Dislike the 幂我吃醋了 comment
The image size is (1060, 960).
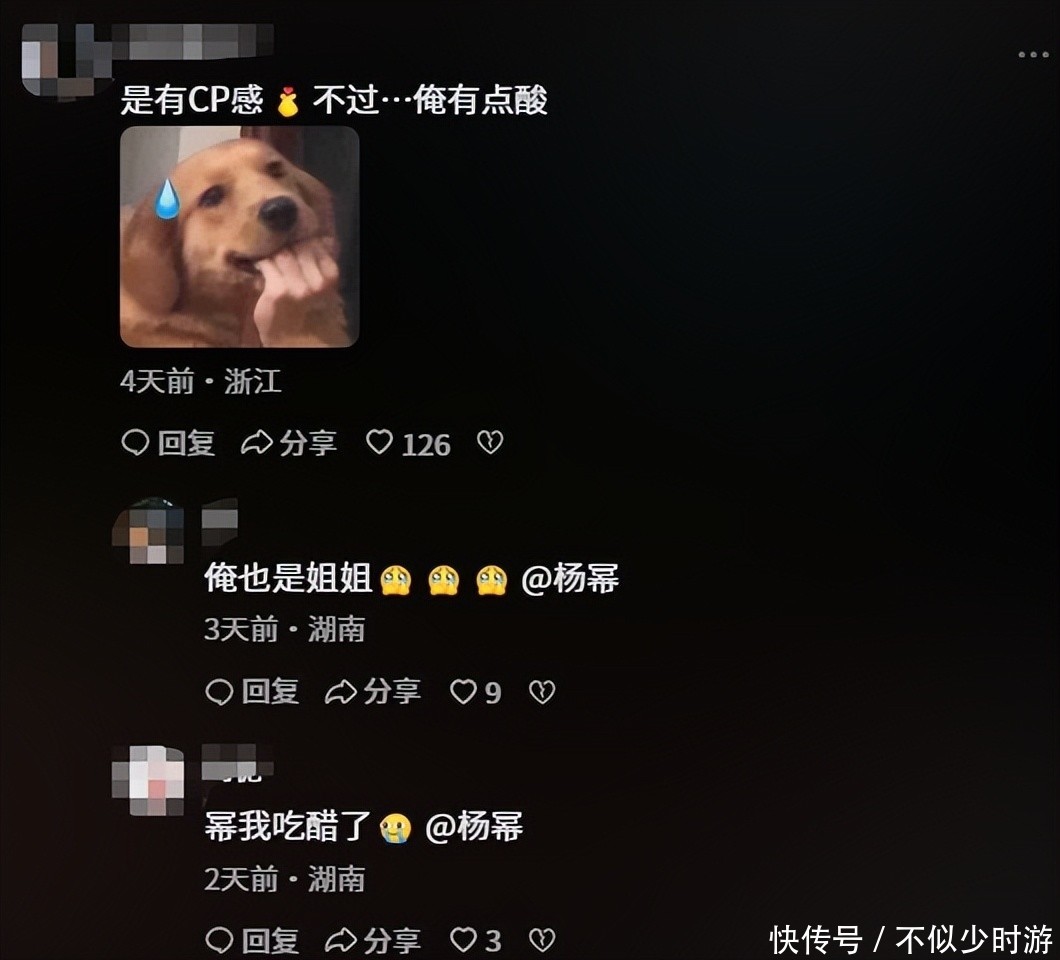coord(542,940)
